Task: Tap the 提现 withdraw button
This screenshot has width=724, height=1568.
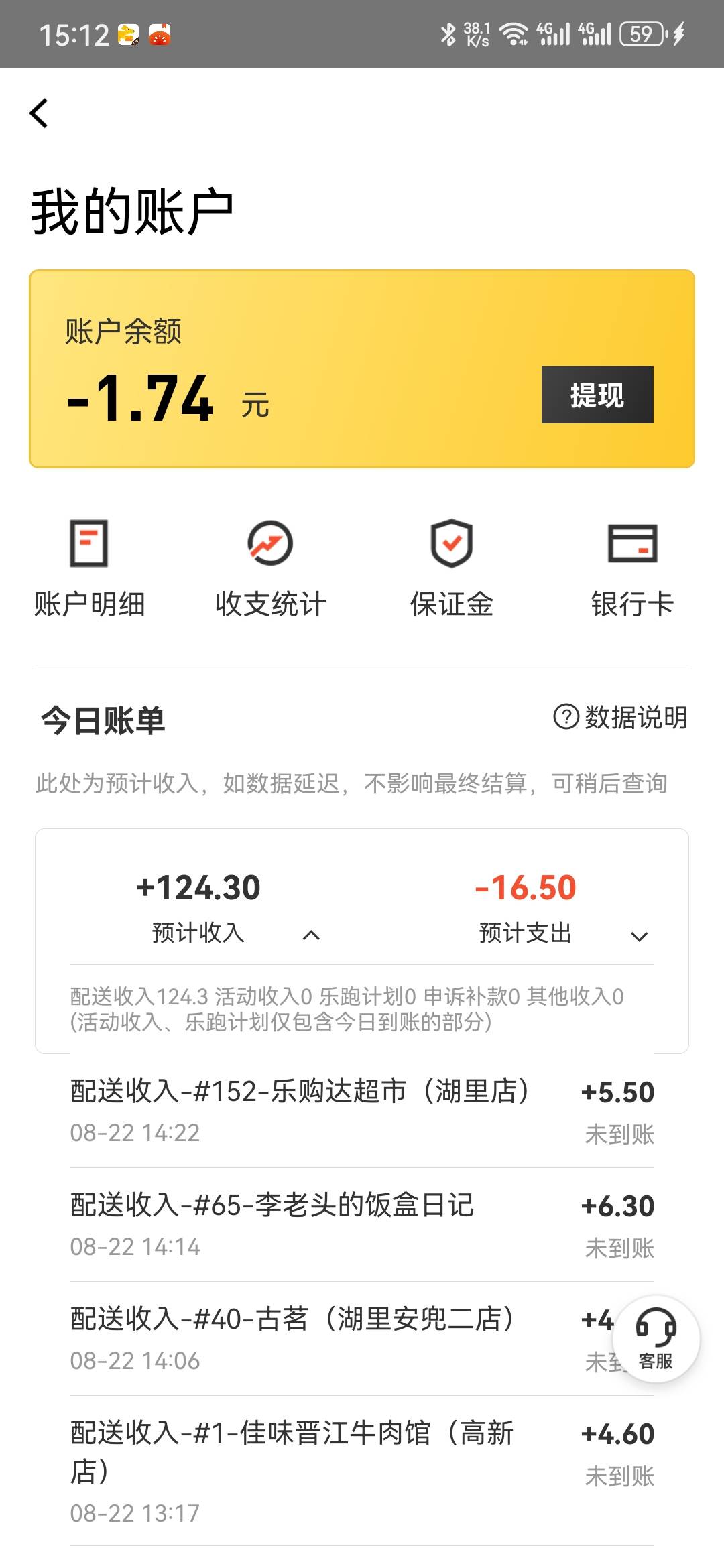Action: click(597, 395)
